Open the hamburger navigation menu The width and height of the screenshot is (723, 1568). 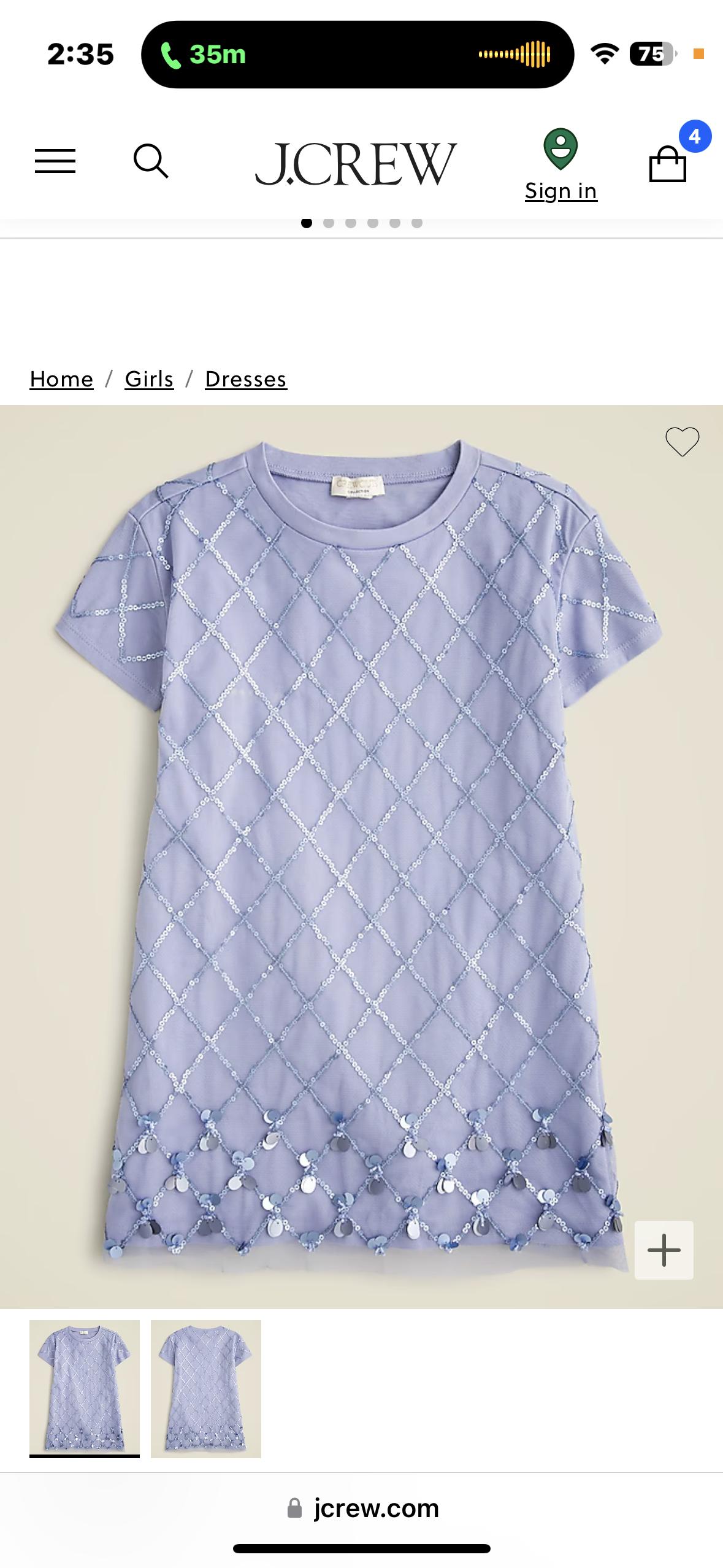pyautogui.click(x=55, y=161)
